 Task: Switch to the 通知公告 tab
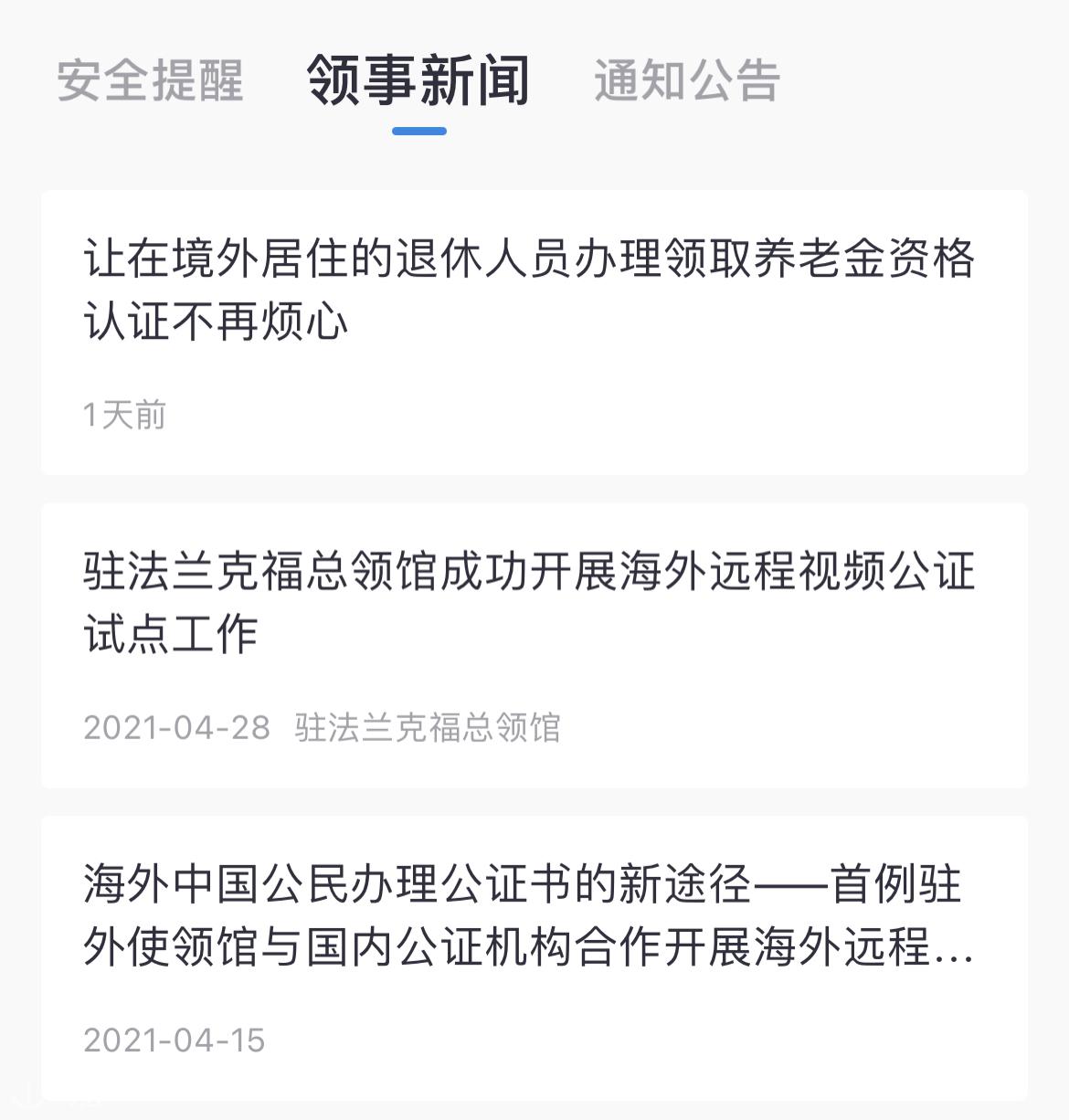click(687, 80)
